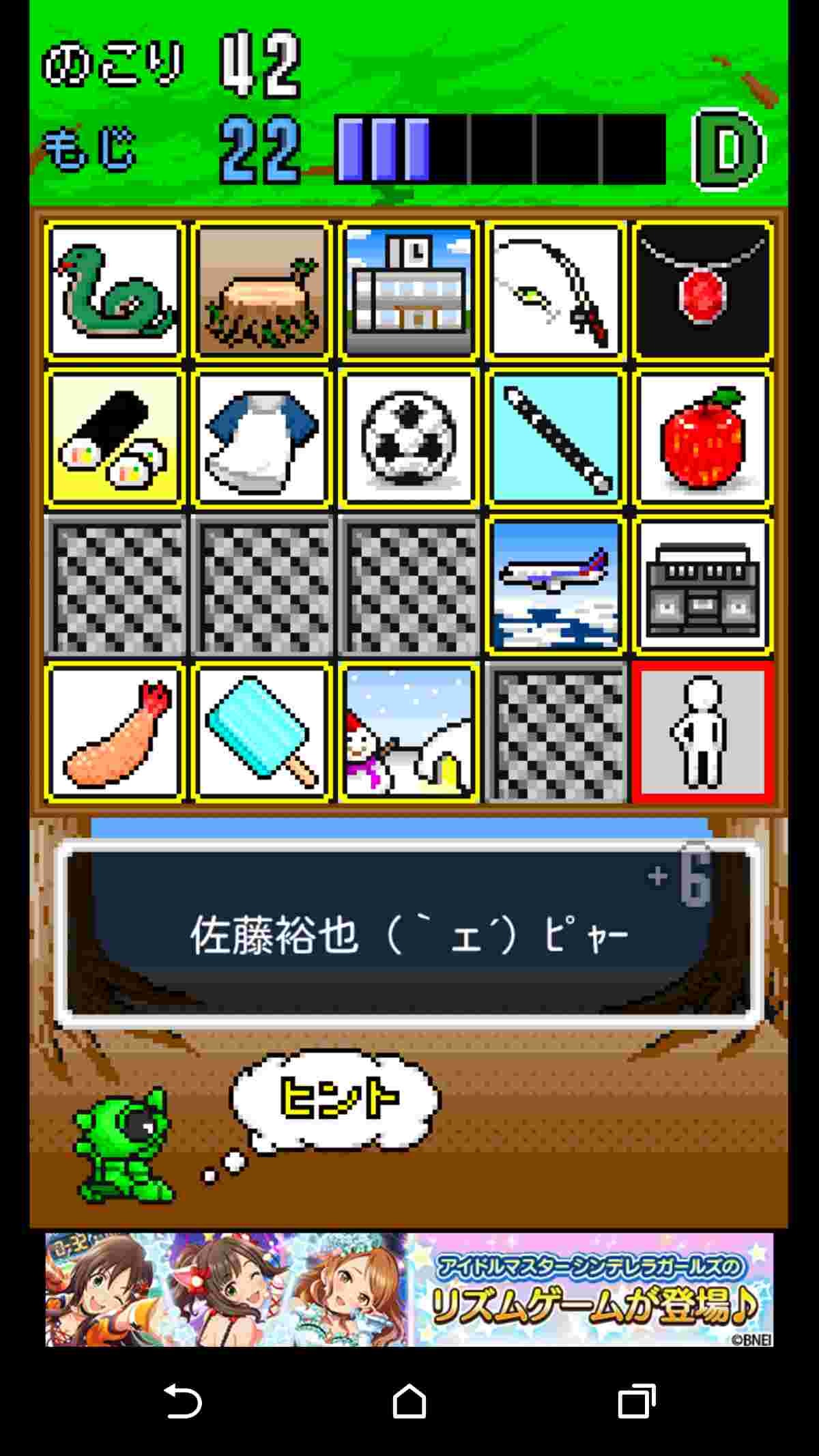Select the airplane tile
This screenshot has height=1456, width=819.
[556, 585]
